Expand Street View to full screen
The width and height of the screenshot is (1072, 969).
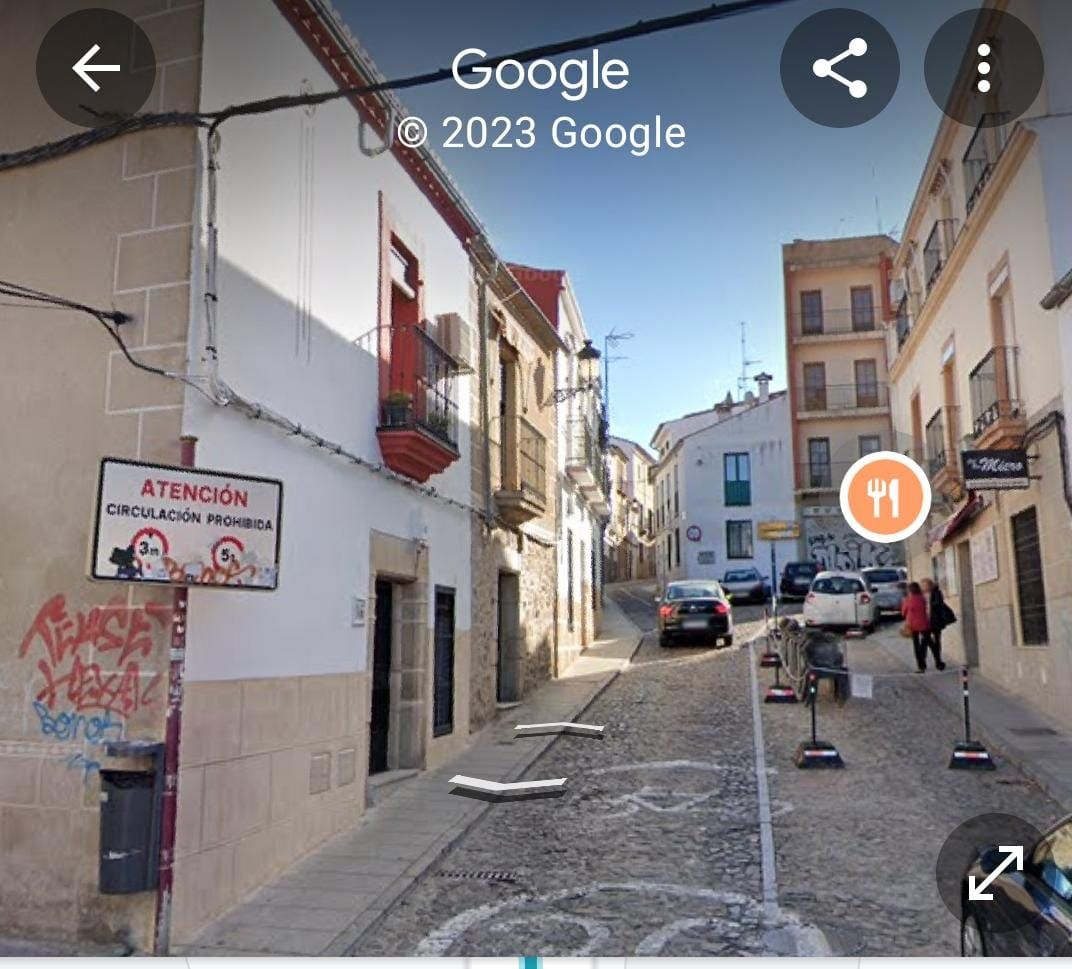tap(995, 872)
